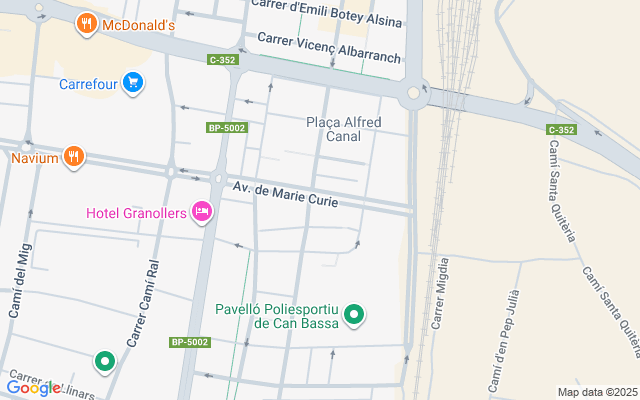Tap the green pin near Carrer de Llinars

[x=105, y=361]
